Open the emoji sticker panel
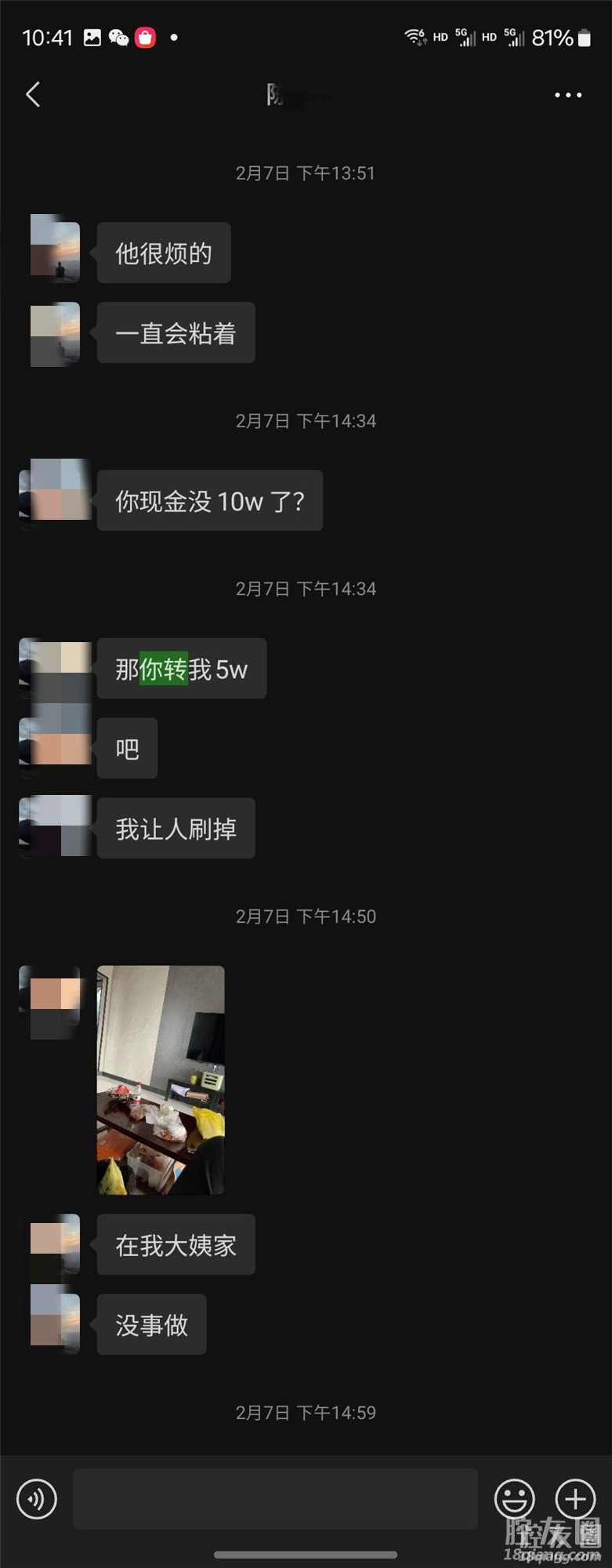This screenshot has height=1568, width=612. 514,1499
